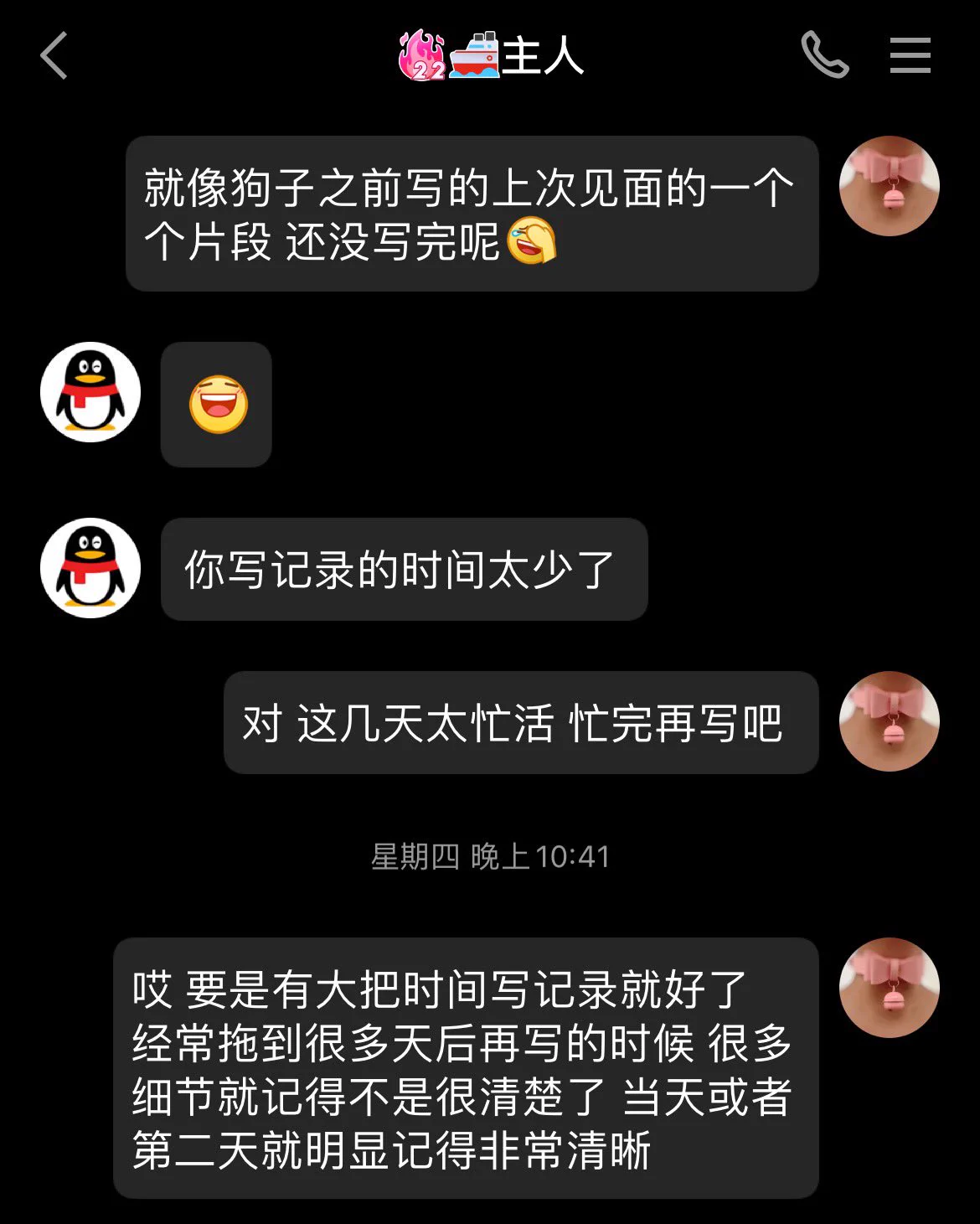Open the pink bow avatar beside 对 这几天太忙活
Screen dimensions: 980x1224
tap(889, 721)
